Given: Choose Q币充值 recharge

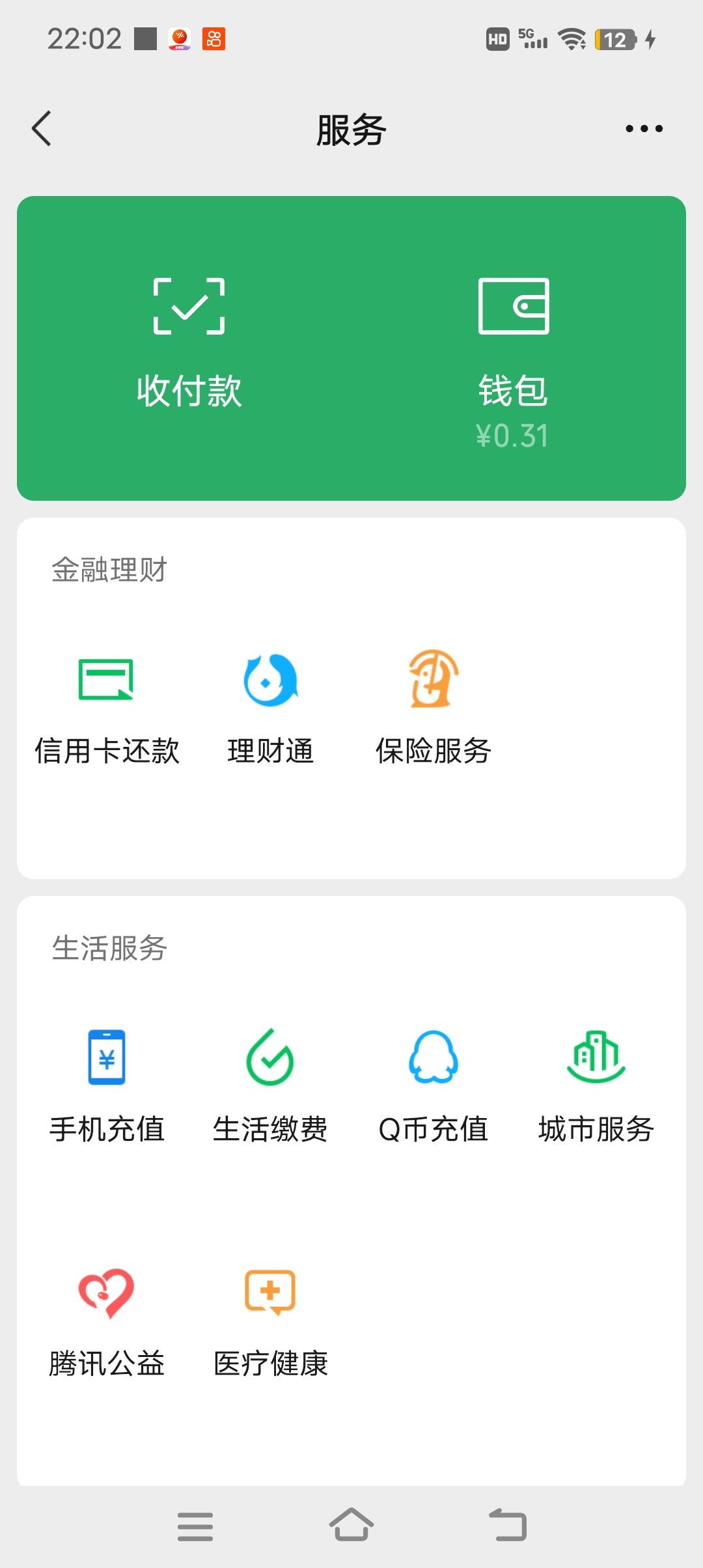Looking at the screenshot, I should (x=434, y=1086).
